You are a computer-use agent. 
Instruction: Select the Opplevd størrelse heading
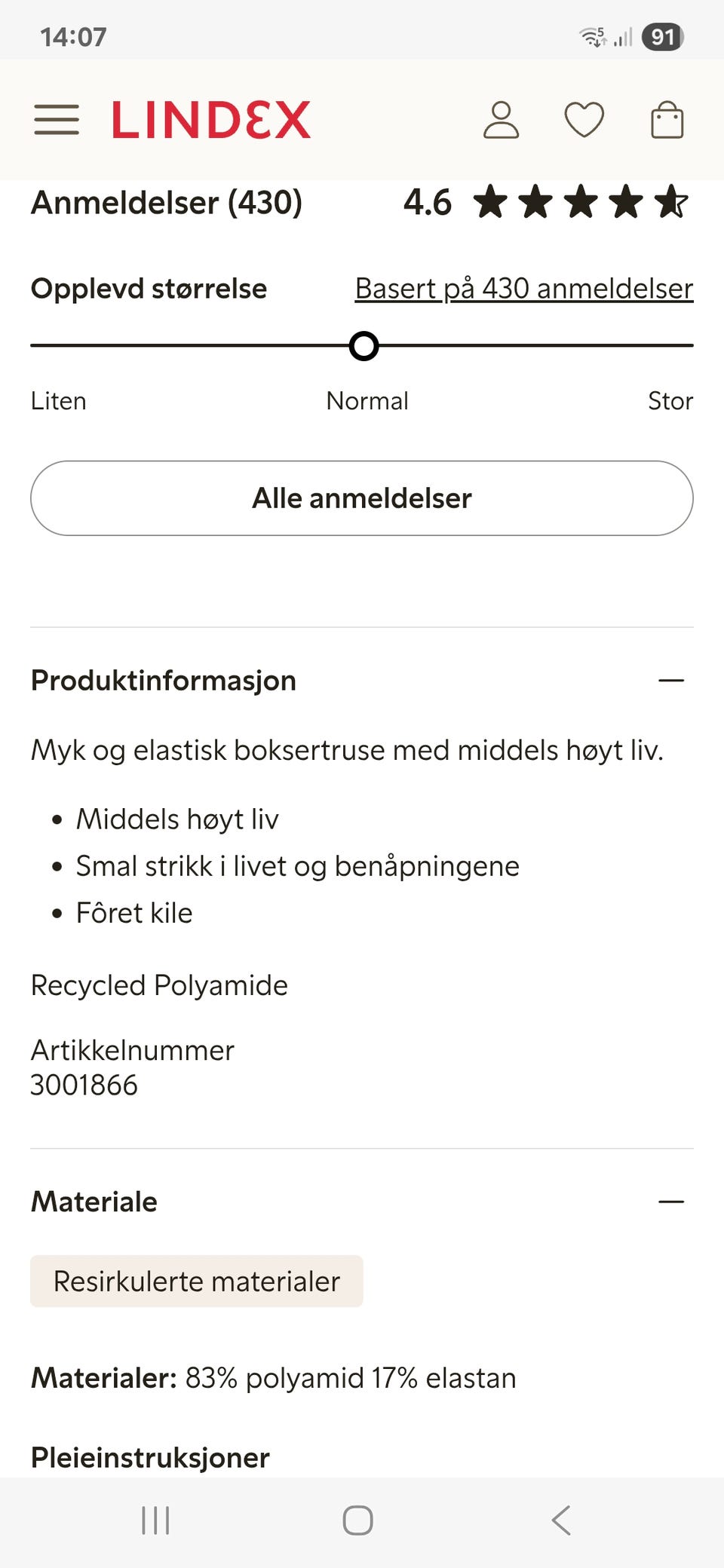(148, 288)
